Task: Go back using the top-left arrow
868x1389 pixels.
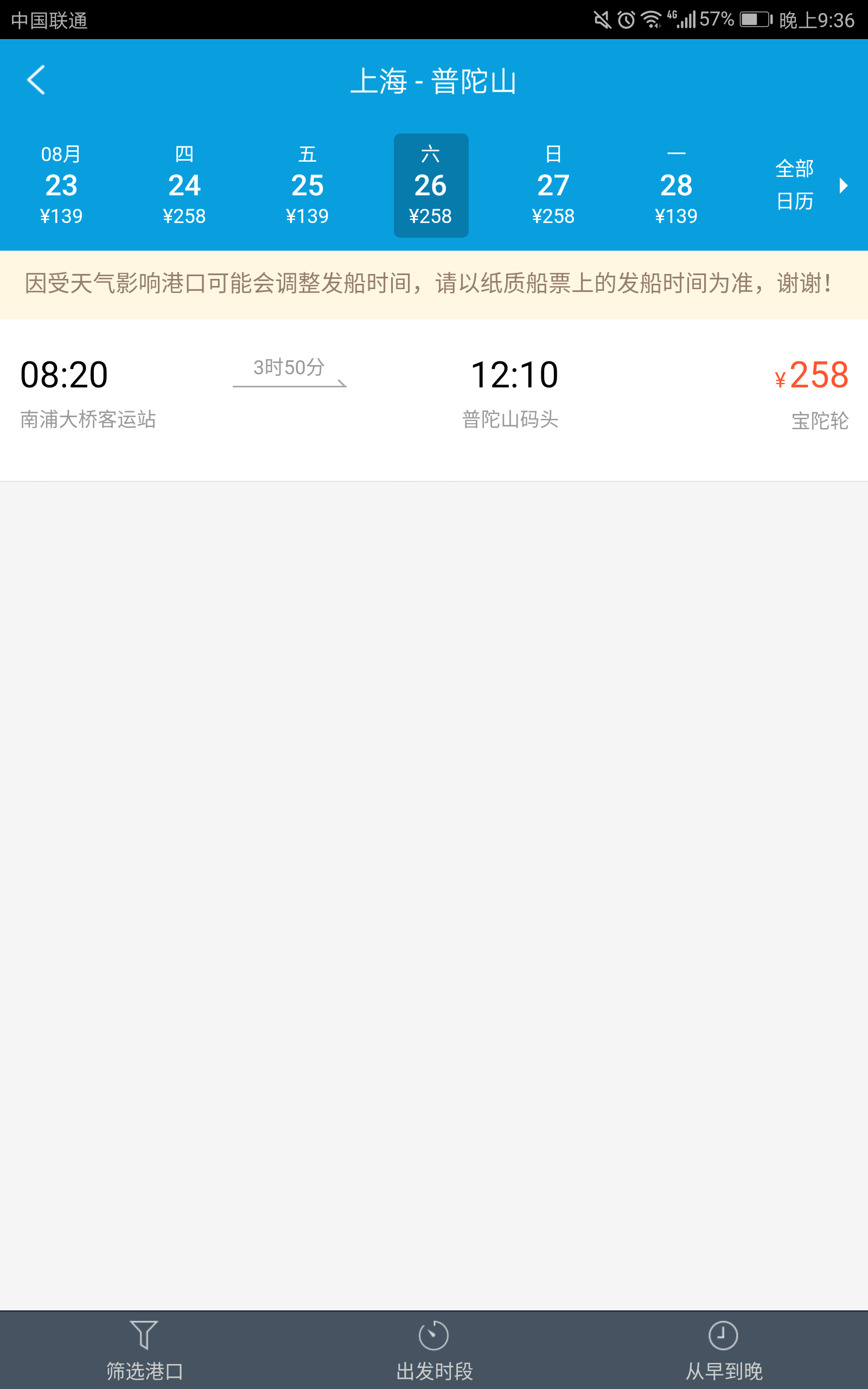Action: coord(36,80)
